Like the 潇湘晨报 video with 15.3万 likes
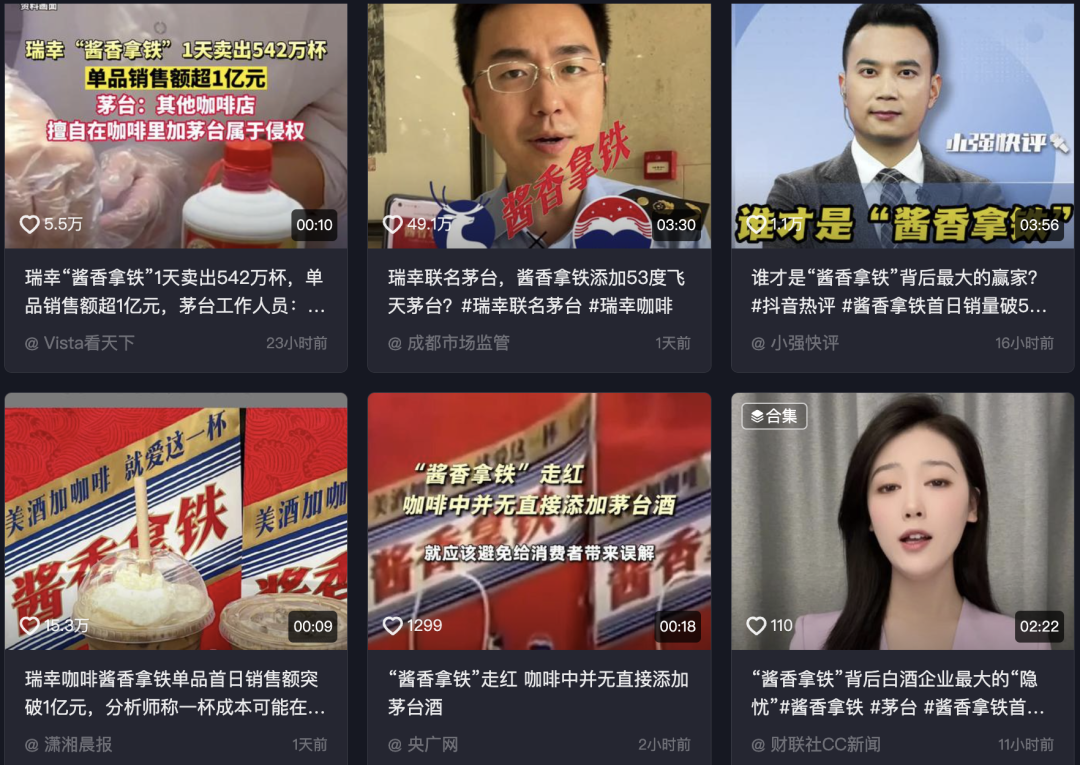1080x765 pixels. click(30, 626)
